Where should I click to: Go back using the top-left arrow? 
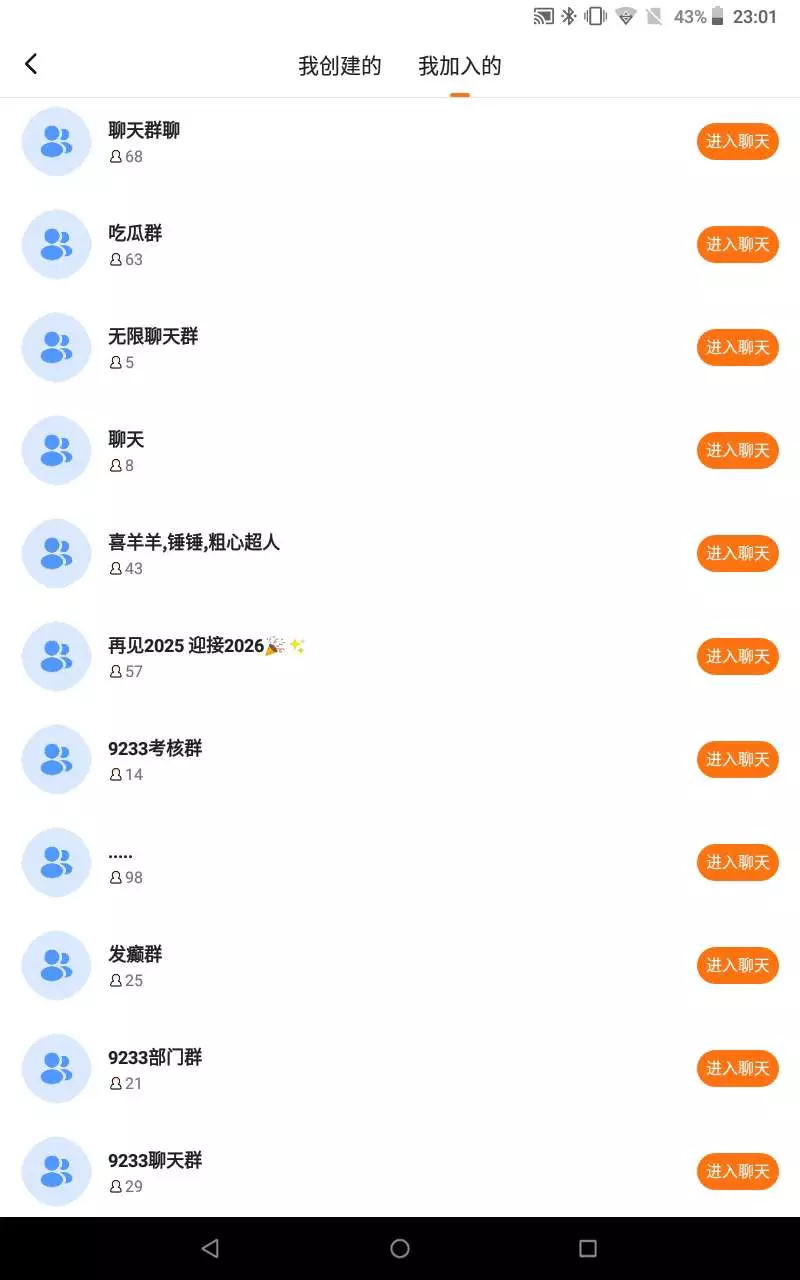[x=31, y=64]
